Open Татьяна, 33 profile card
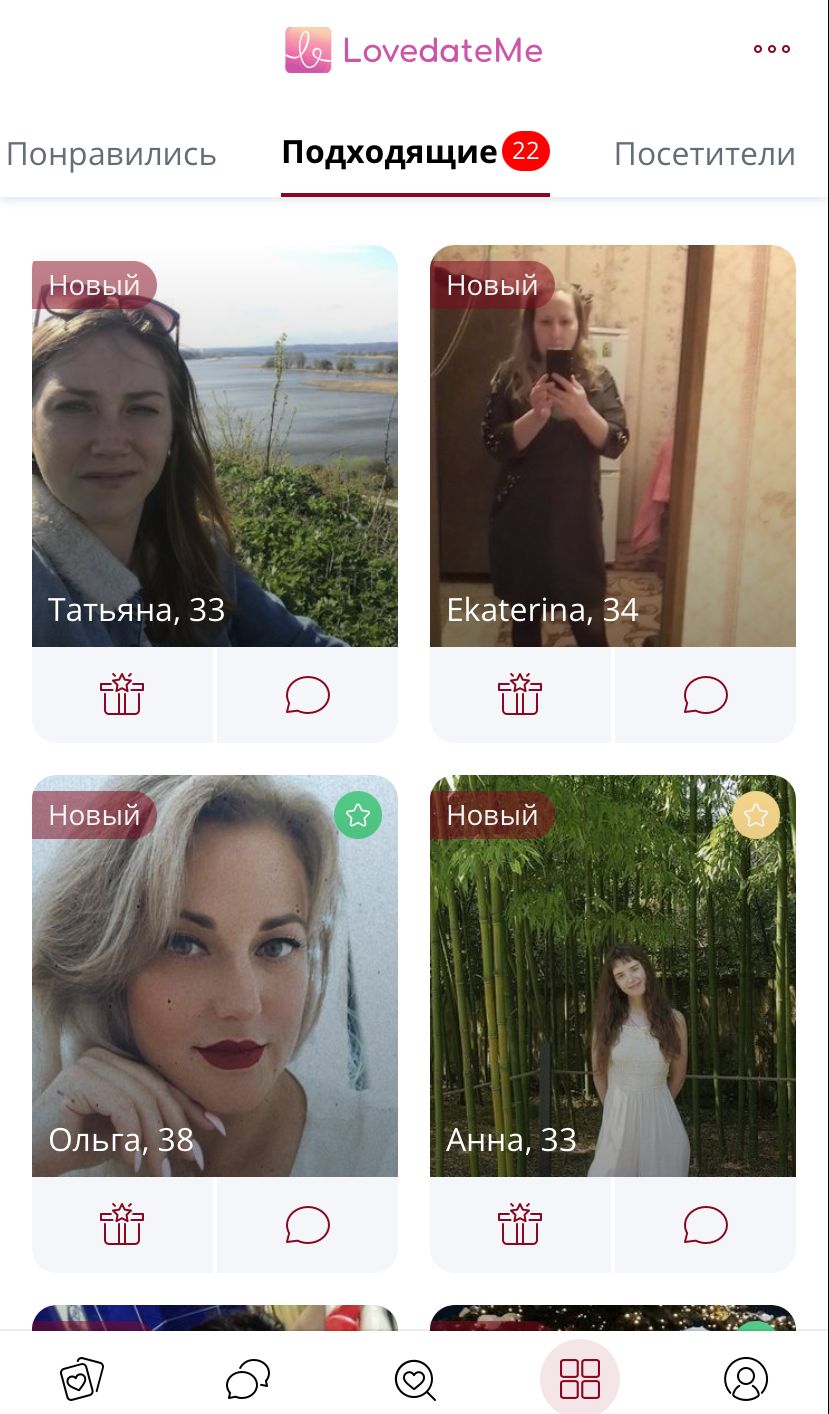This screenshot has height=1414, width=829. tap(215, 445)
